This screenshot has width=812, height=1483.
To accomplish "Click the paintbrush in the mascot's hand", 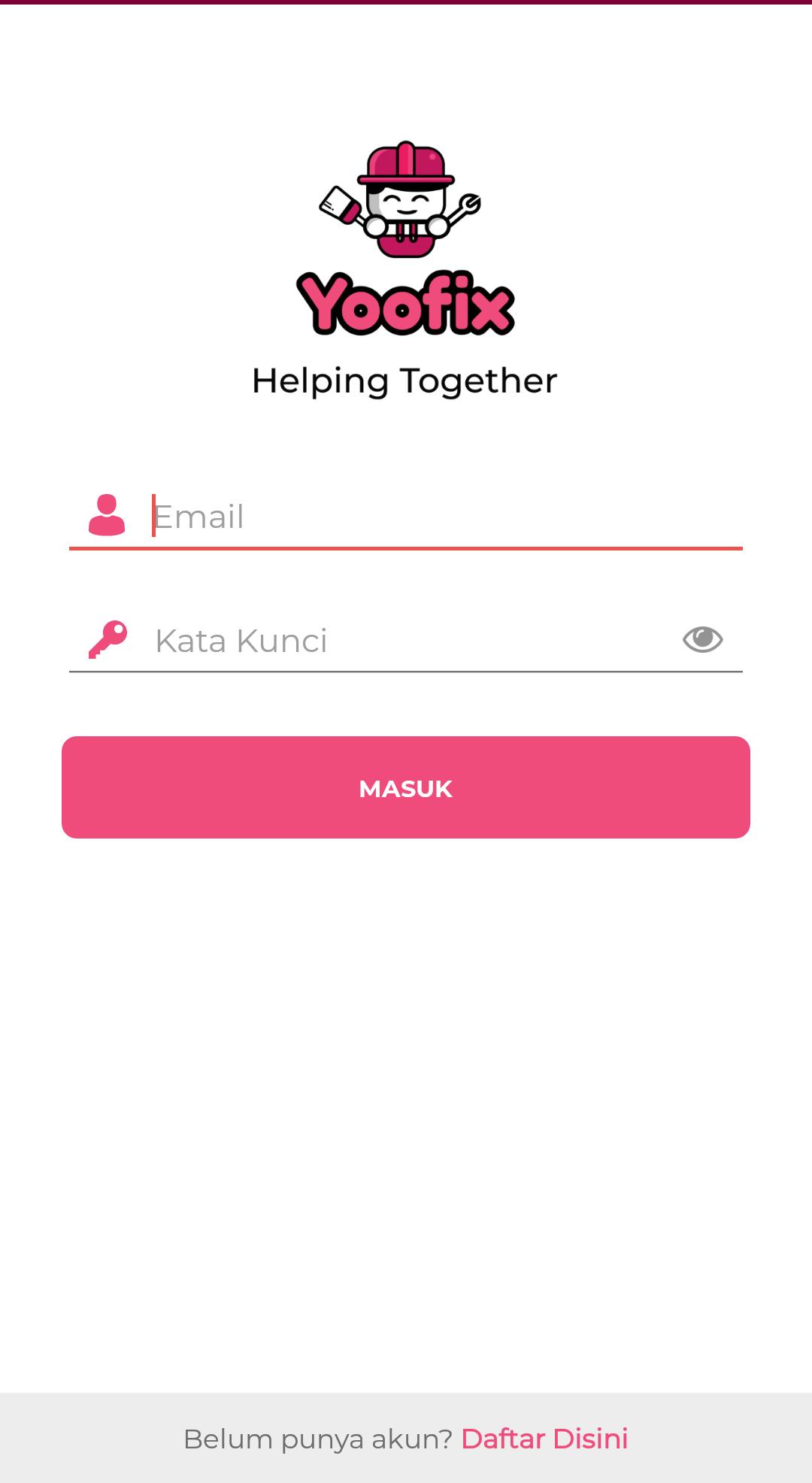I will tap(337, 205).
